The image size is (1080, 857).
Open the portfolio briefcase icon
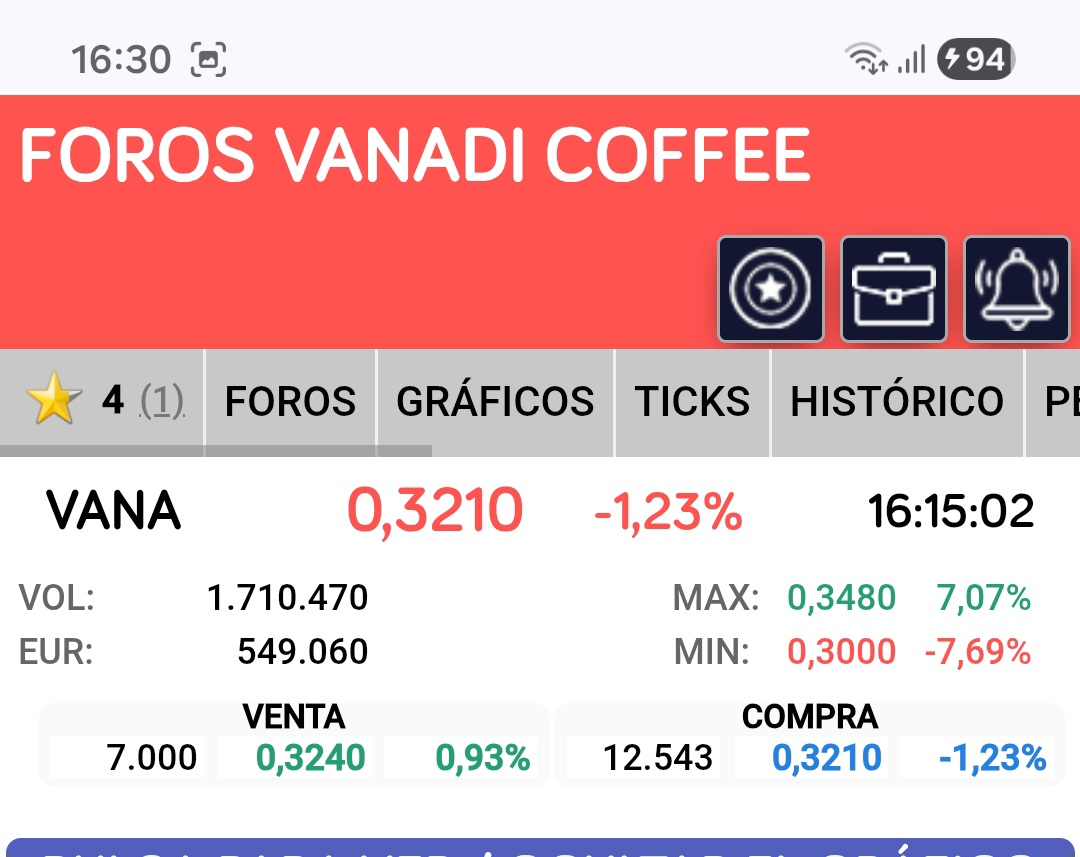coord(893,289)
